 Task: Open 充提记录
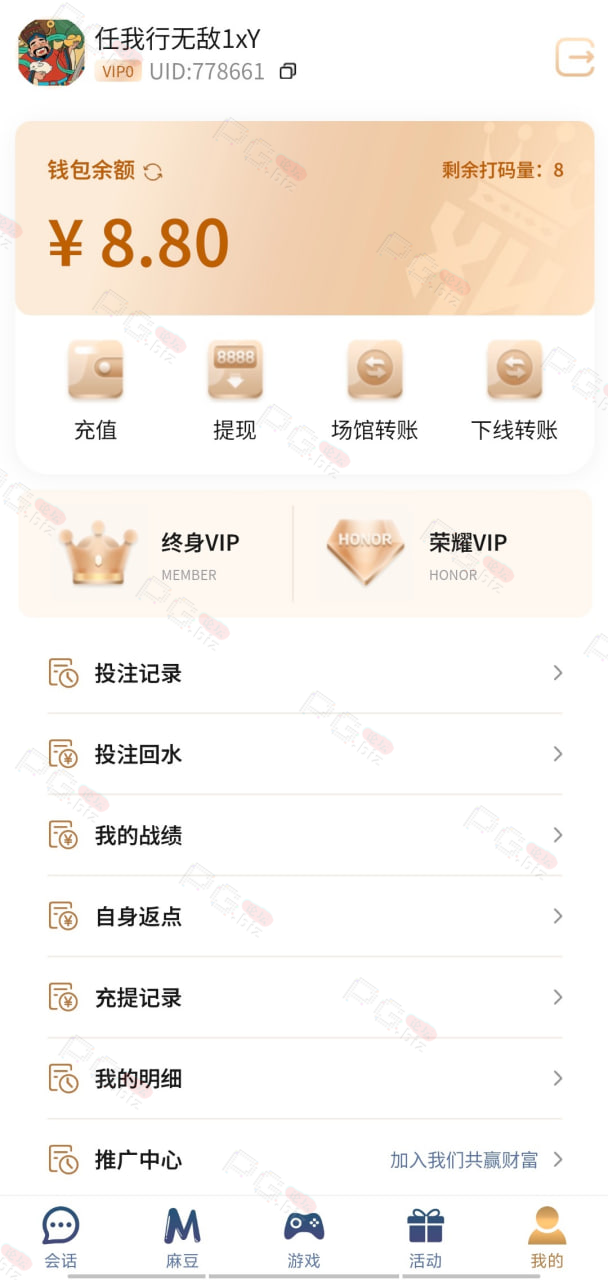[304, 997]
